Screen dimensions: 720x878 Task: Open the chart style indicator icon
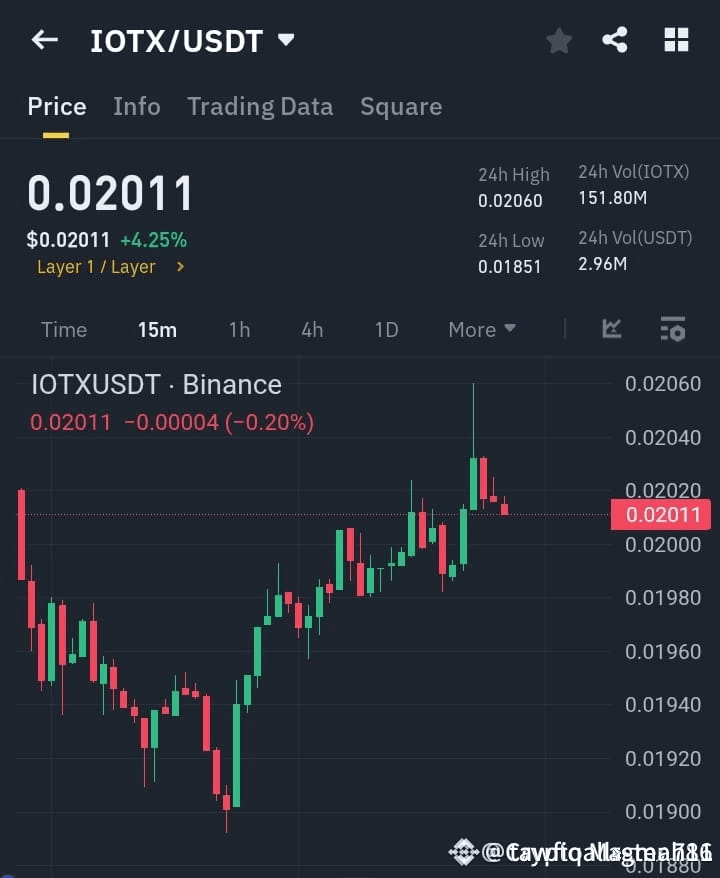pos(610,329)
